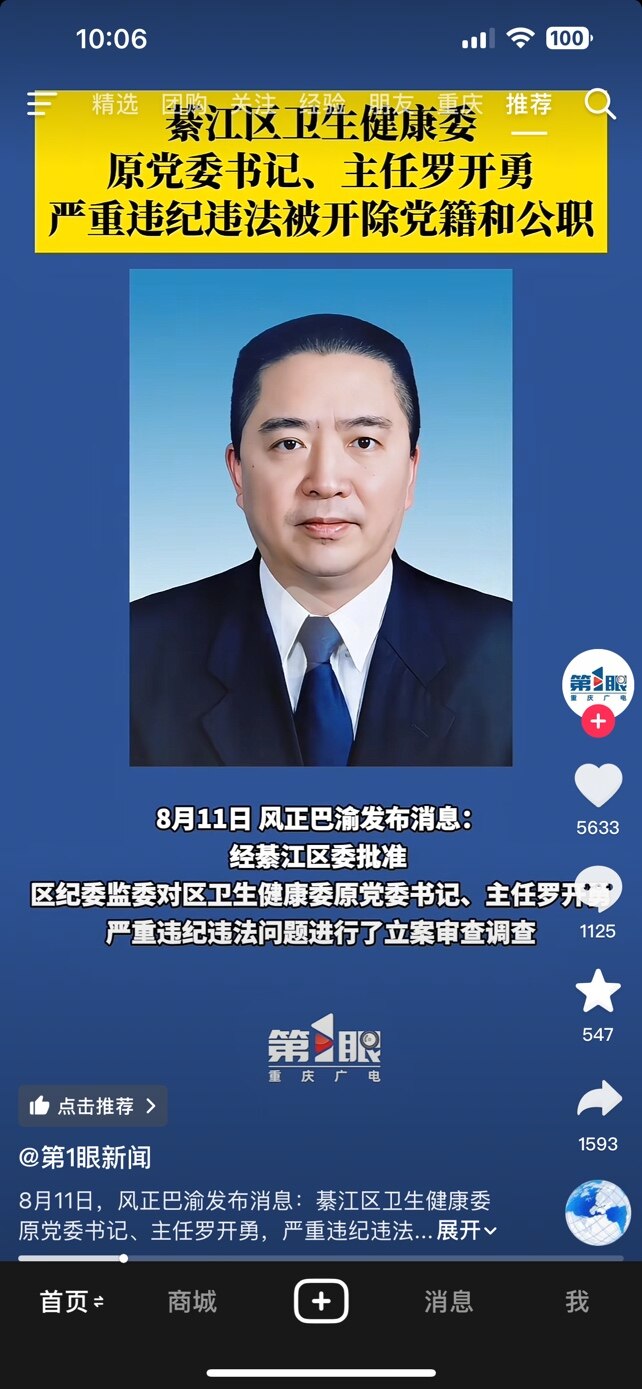The image size is (642, 1389).
Task: Add this video to favorites
Action: coord(598,992)
